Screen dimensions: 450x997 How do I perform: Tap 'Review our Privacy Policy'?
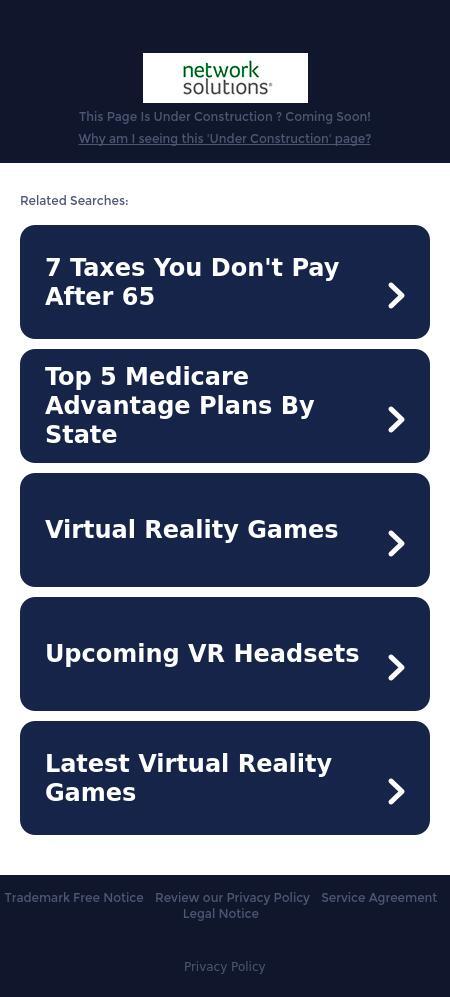(x=233, y=898)
